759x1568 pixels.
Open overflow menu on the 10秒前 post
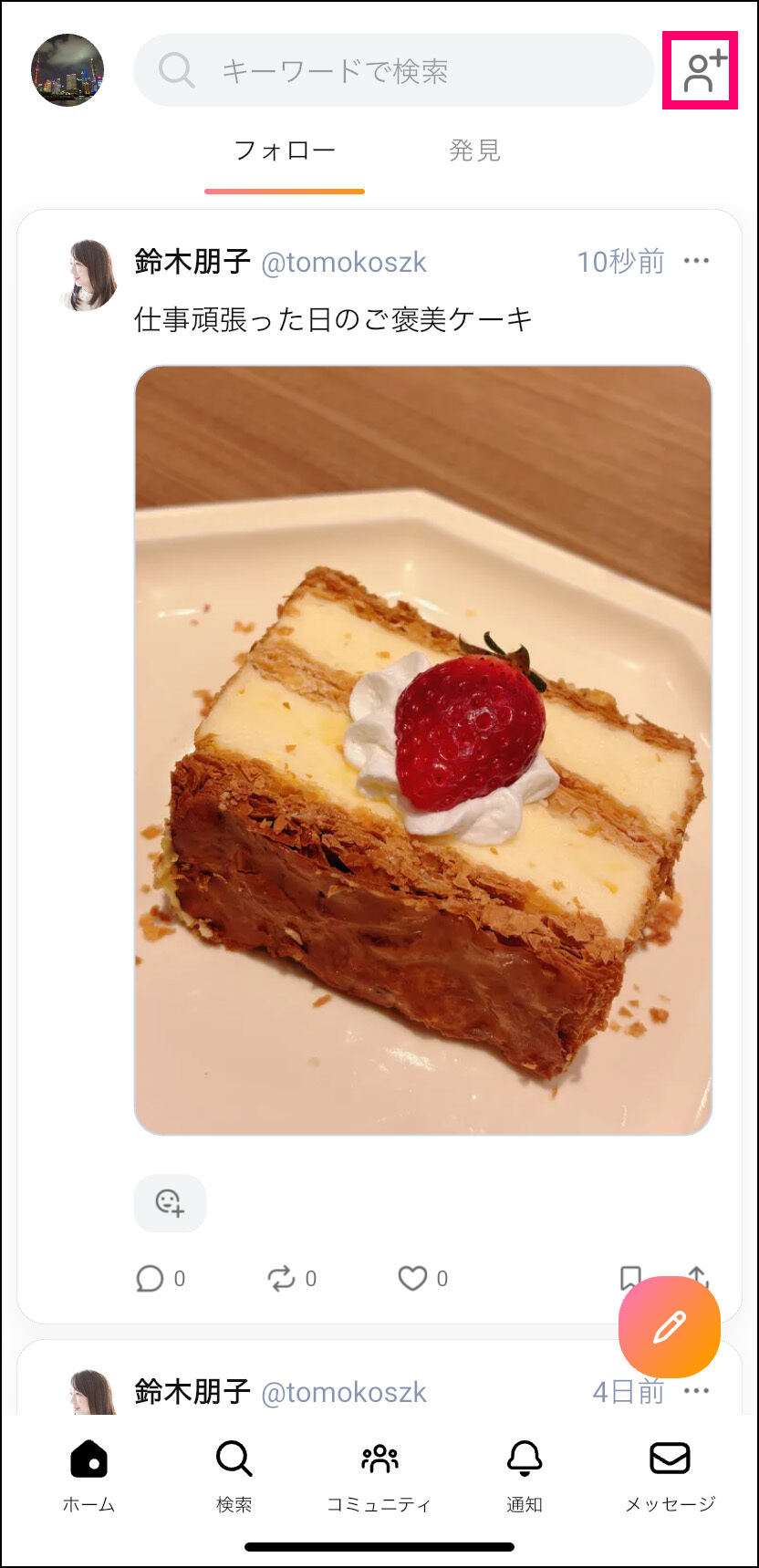pyautogui.click(x=696, y=262)
